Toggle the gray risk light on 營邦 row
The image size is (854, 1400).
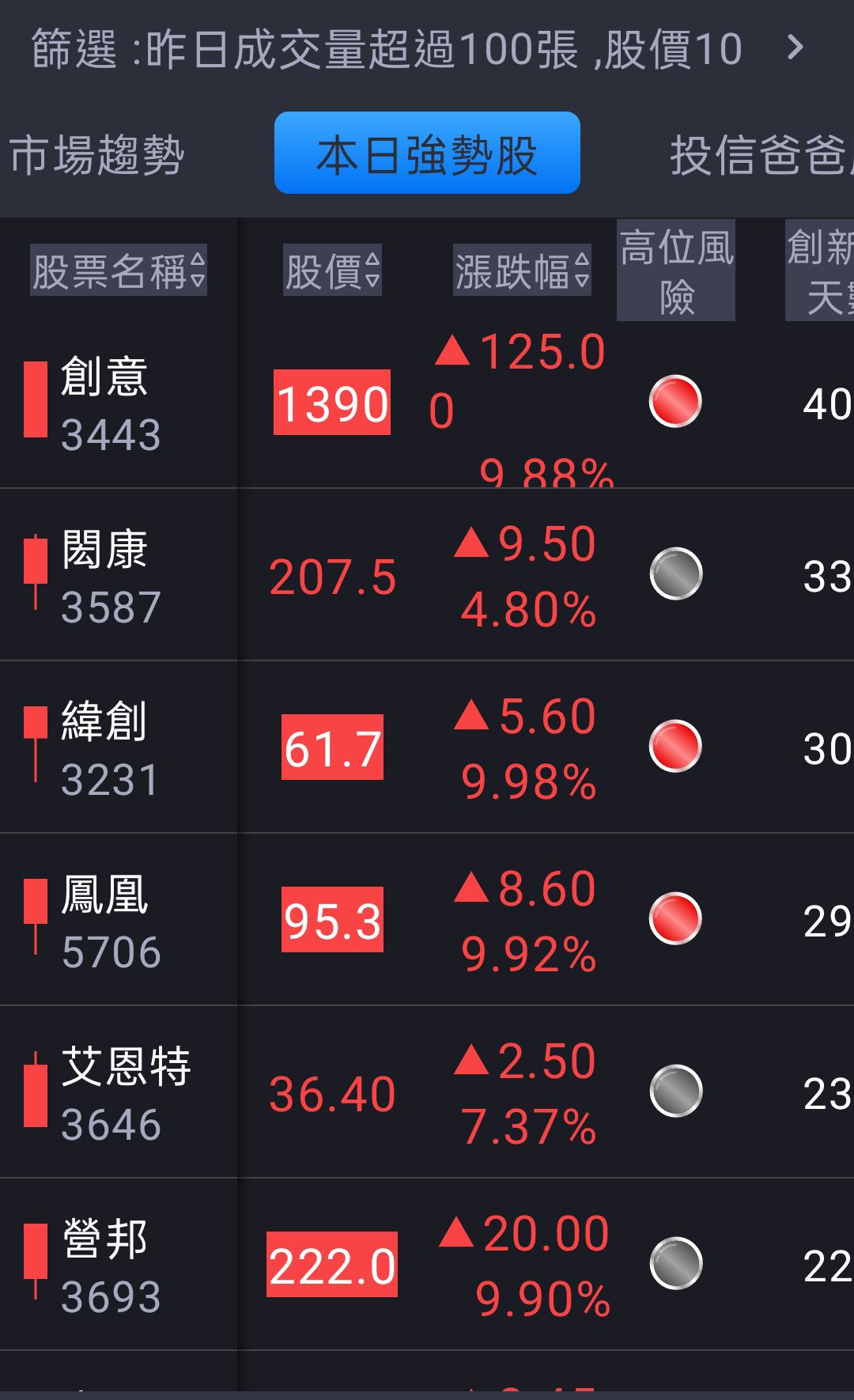676,1262
